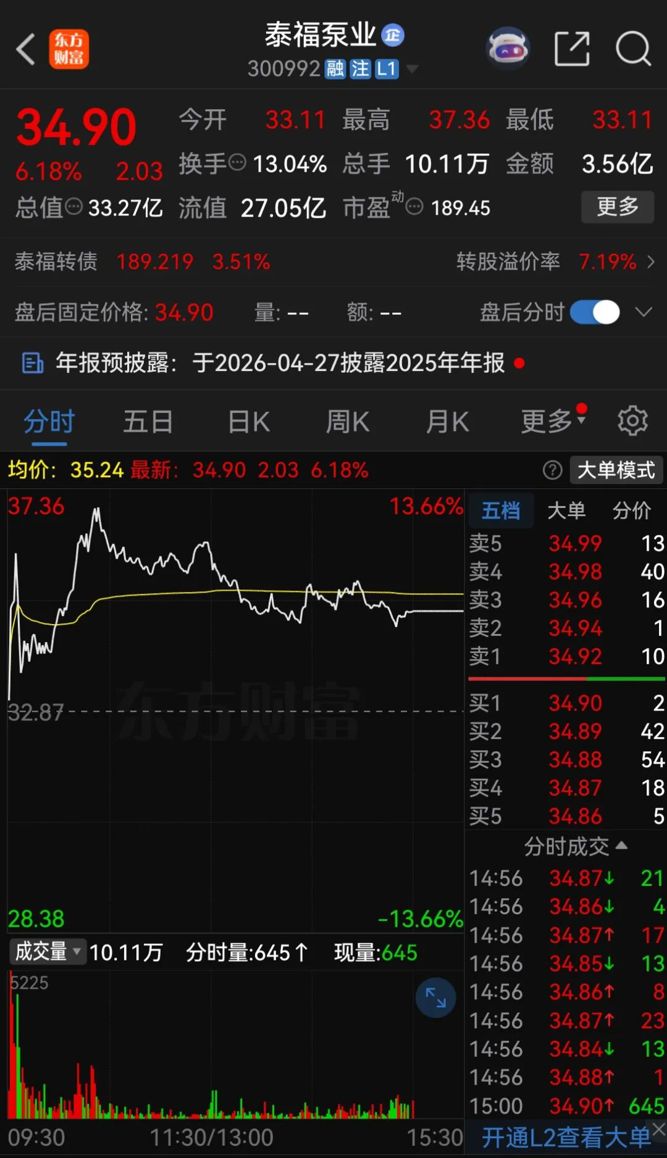Screen dimensions: 667x1158
Task: Share this stock page
Action: (572, 48)
